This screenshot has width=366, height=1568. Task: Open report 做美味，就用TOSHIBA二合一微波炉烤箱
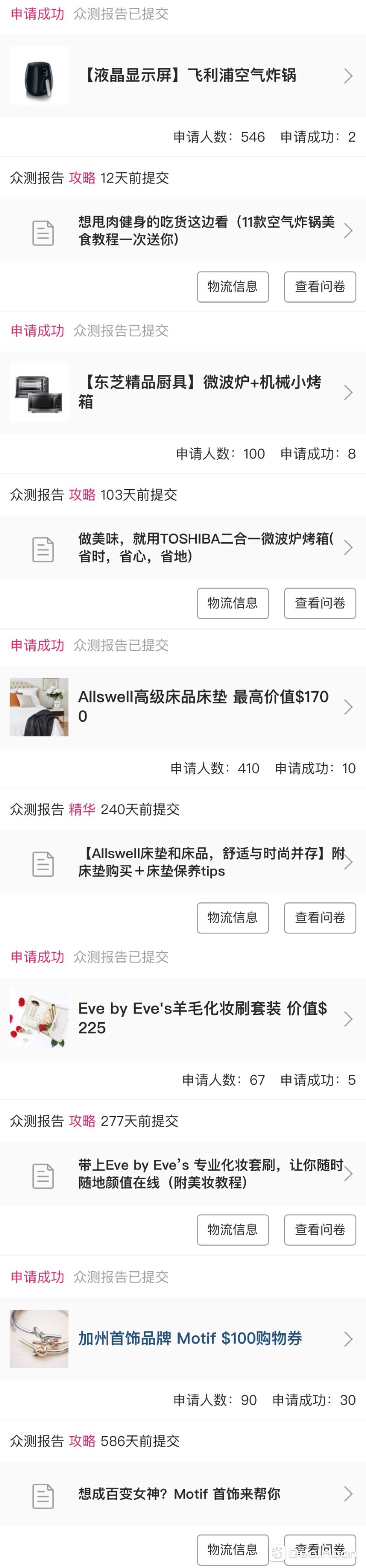pyautogui.click(x=188, y=547)
